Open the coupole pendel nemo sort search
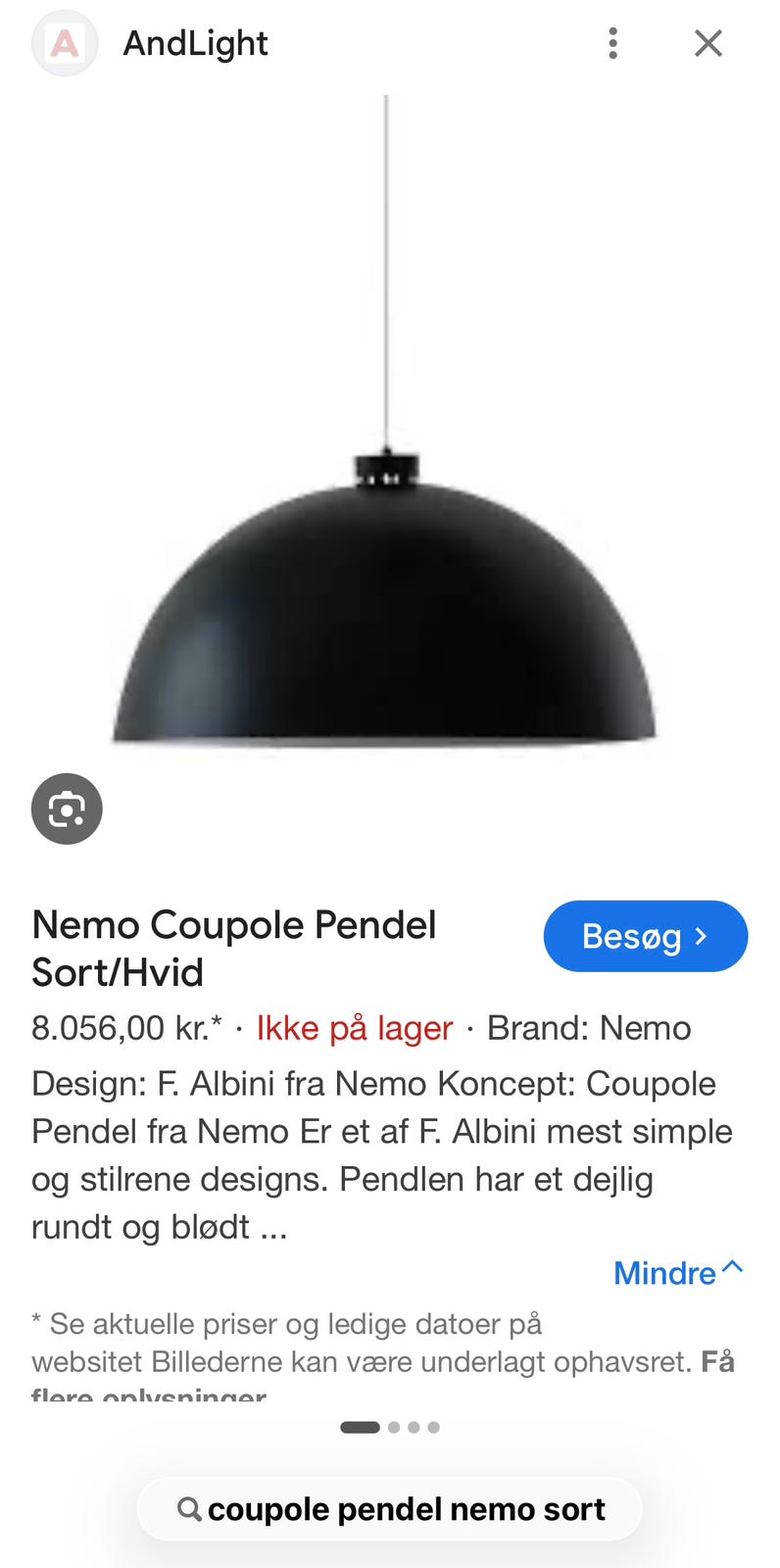 [390, 1509]
